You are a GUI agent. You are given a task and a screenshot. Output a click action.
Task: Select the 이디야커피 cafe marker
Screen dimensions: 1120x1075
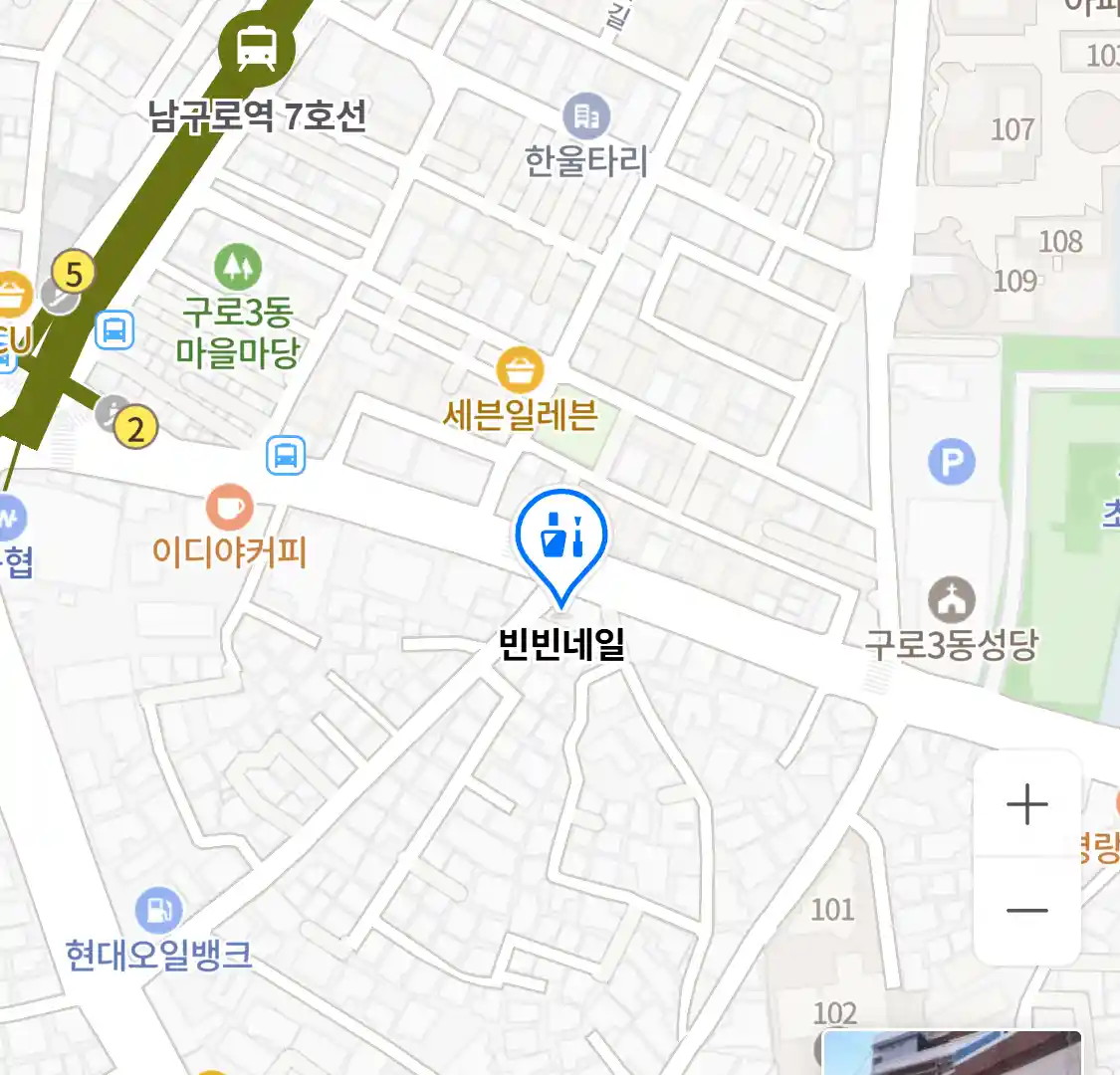[230, 509]
